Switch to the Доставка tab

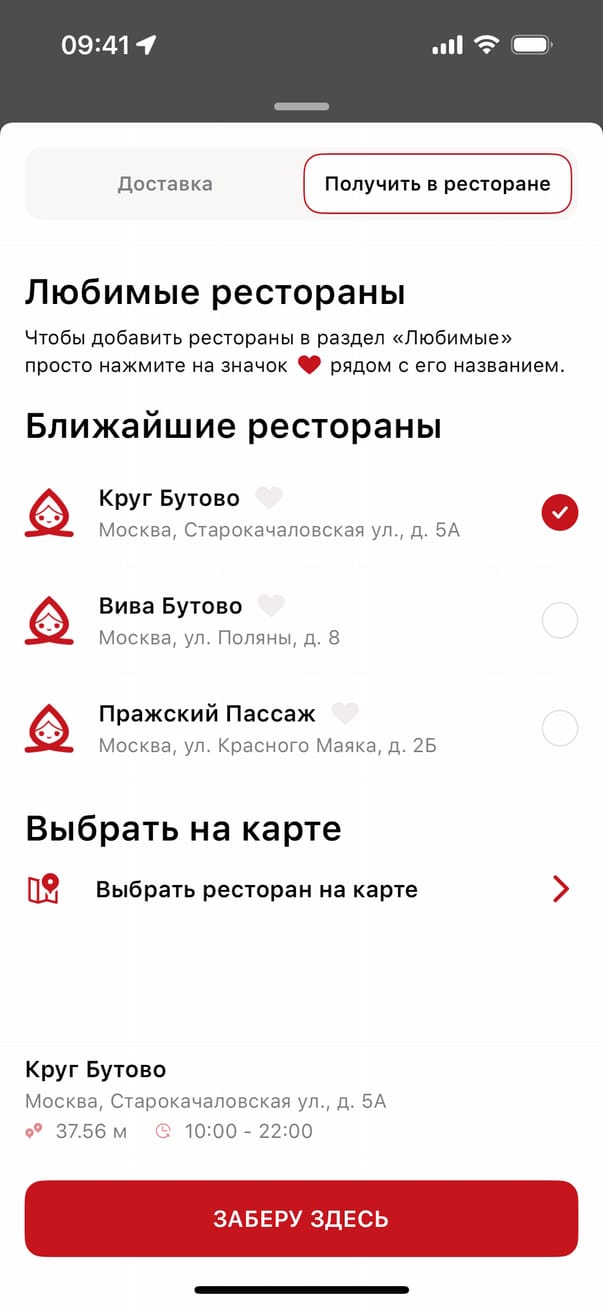tap(165, 184)
